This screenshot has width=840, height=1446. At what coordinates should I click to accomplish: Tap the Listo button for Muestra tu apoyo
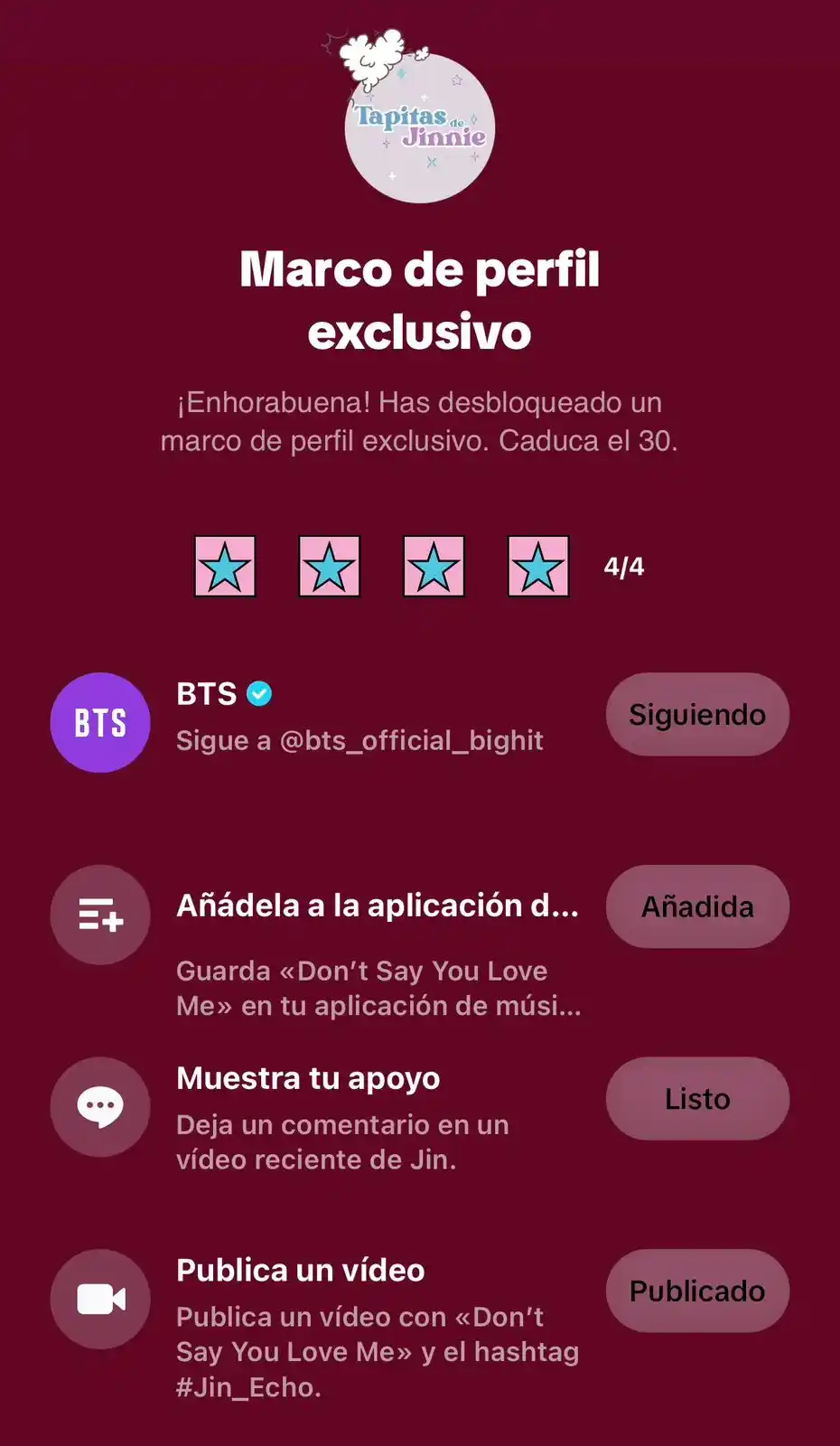[697, 1099]
